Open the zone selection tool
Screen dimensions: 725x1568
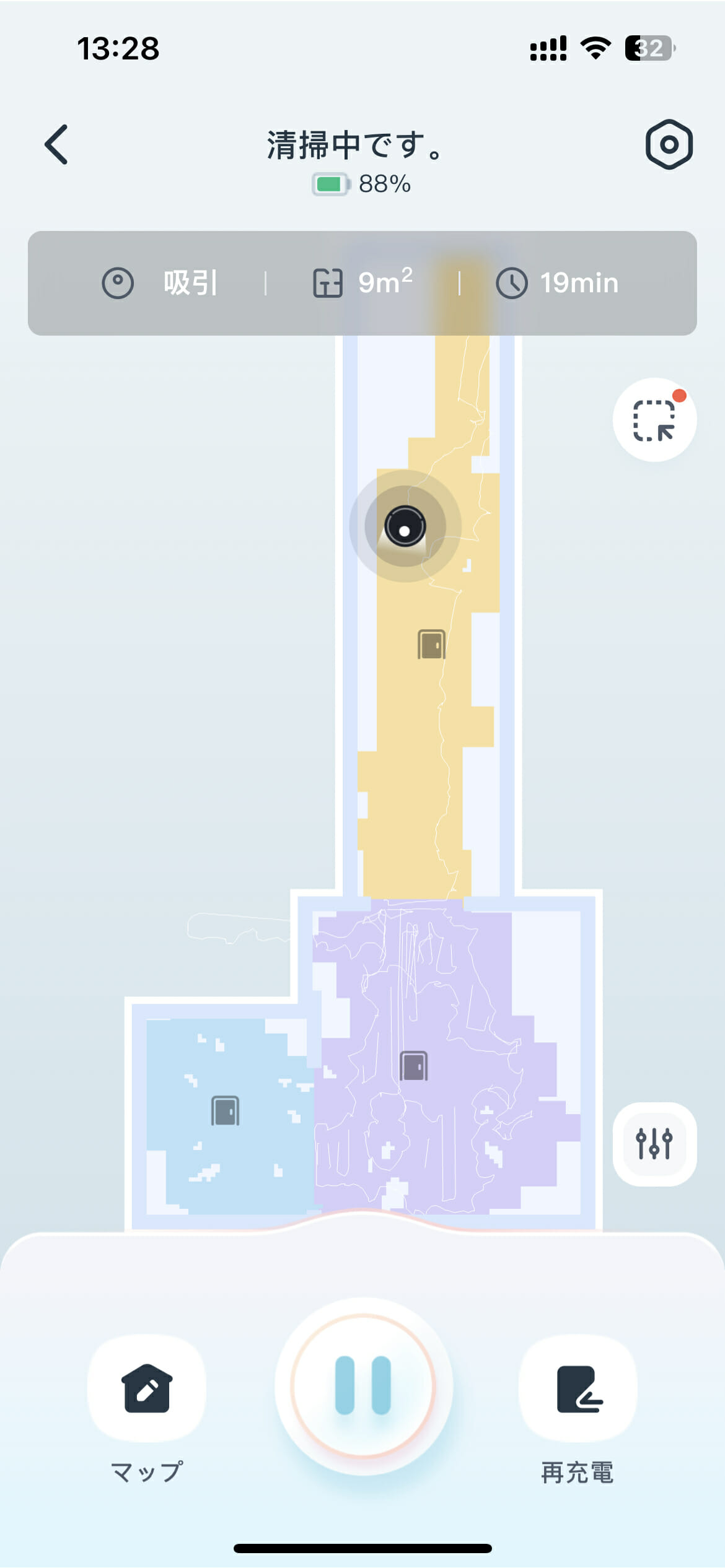(654, 420)
